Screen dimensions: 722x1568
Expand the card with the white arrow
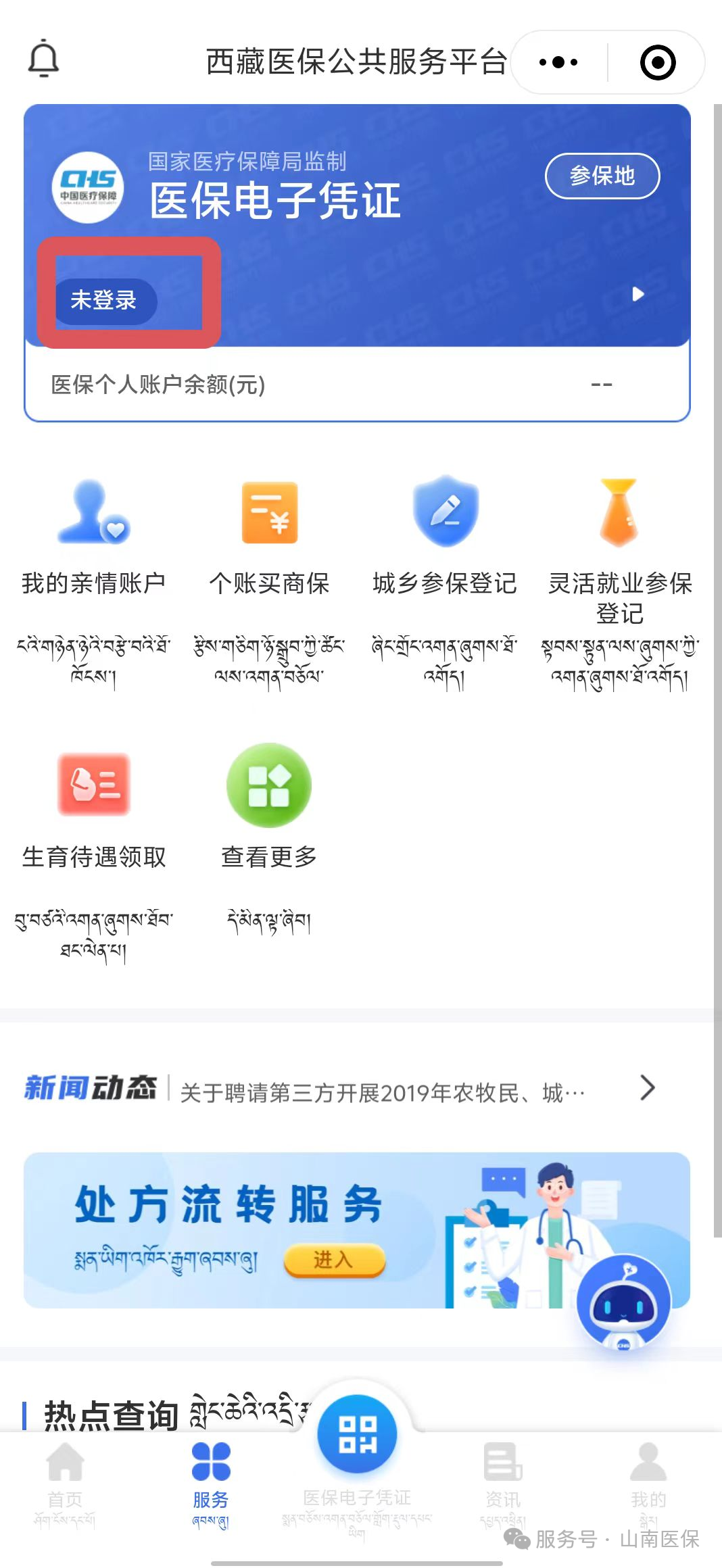(637, 294)
